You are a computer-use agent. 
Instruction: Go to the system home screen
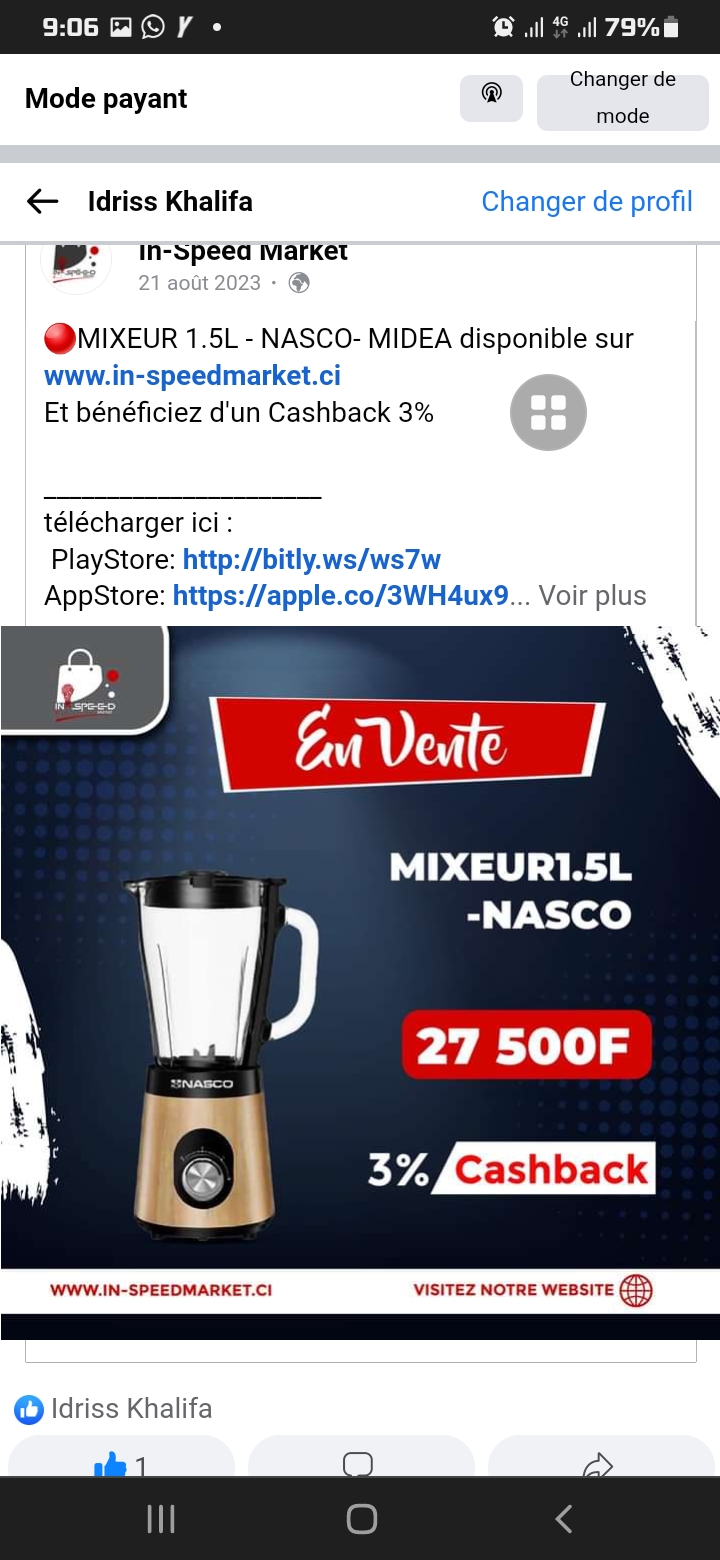361,1519
